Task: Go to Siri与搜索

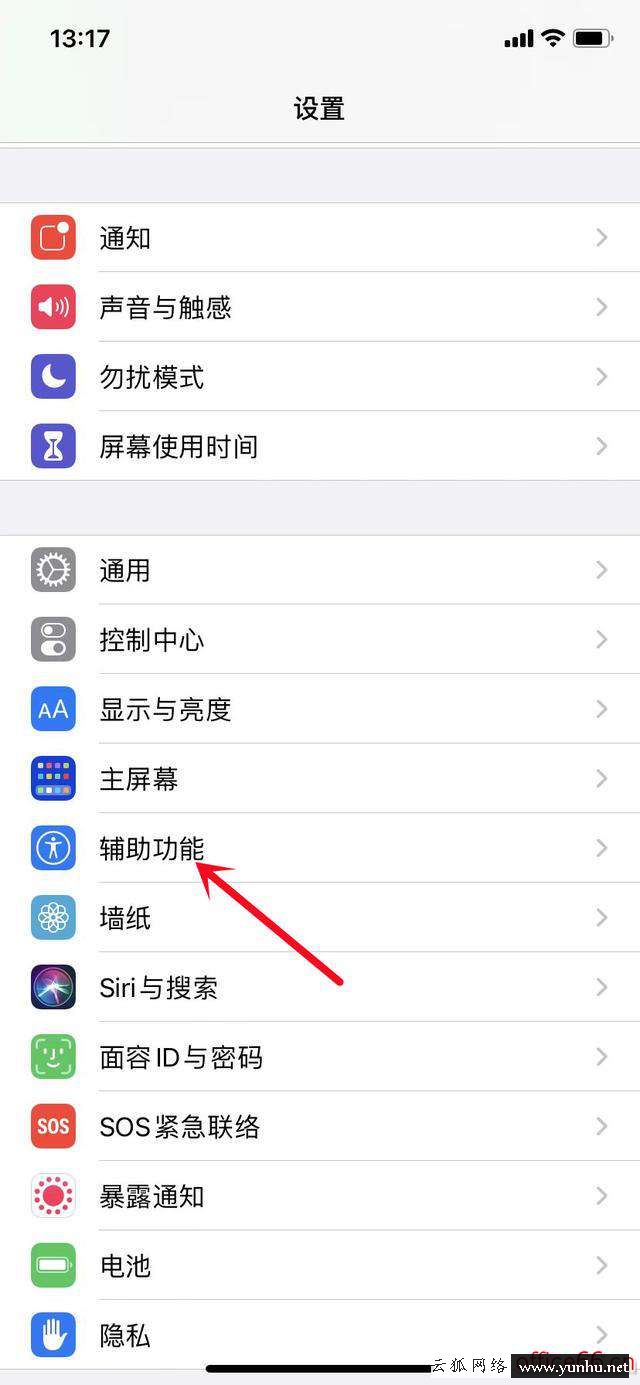Action: click(x=320, y=988)
